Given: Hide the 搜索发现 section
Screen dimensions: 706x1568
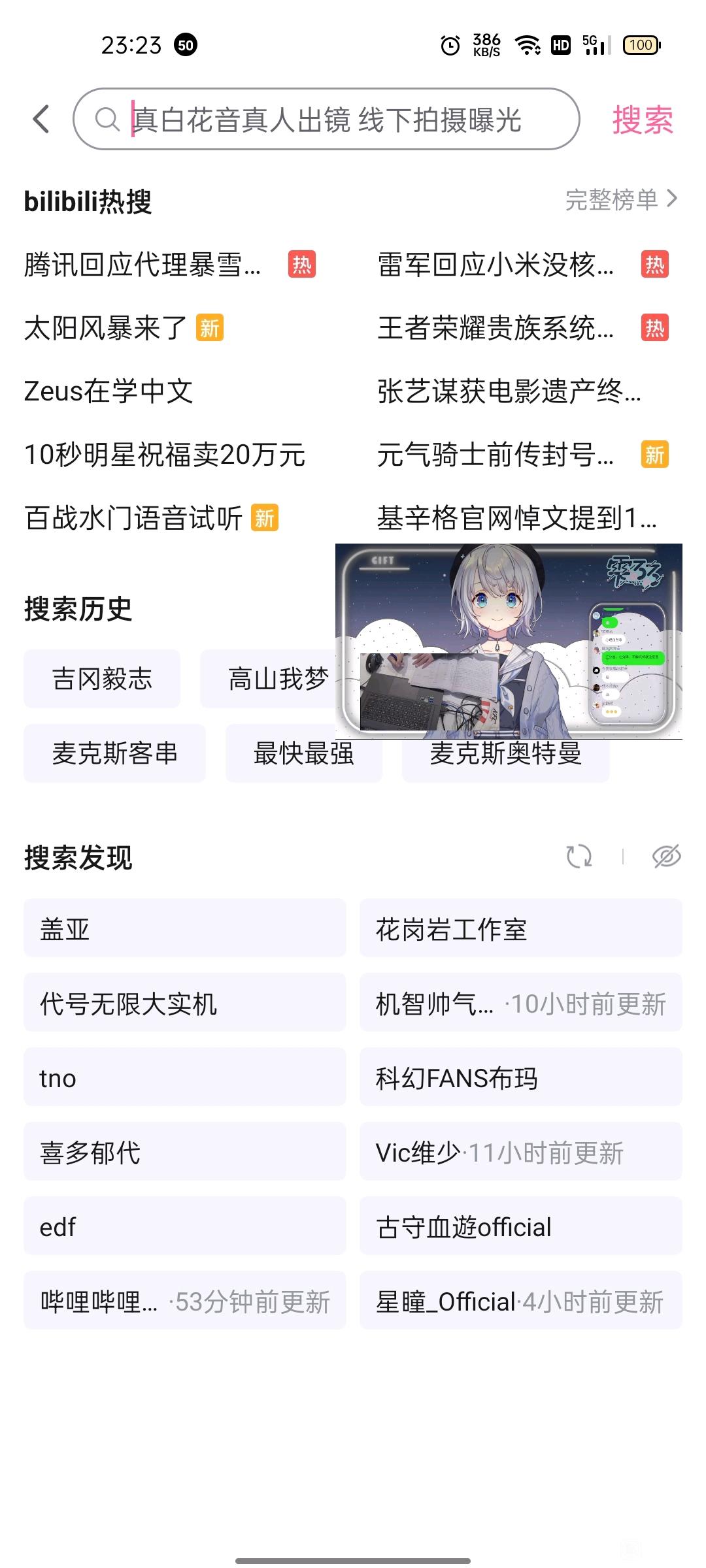Looking at the screenshot, I should (666, 857).
